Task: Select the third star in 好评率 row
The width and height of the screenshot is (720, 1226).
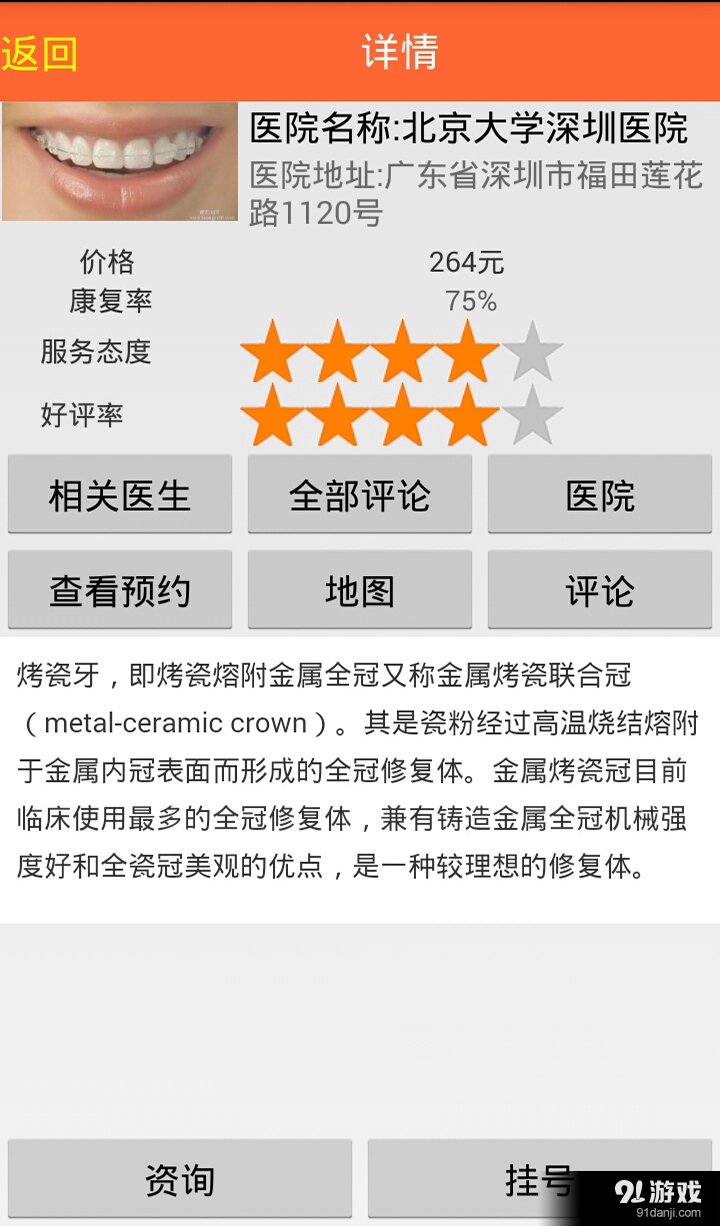Action: 403,414
